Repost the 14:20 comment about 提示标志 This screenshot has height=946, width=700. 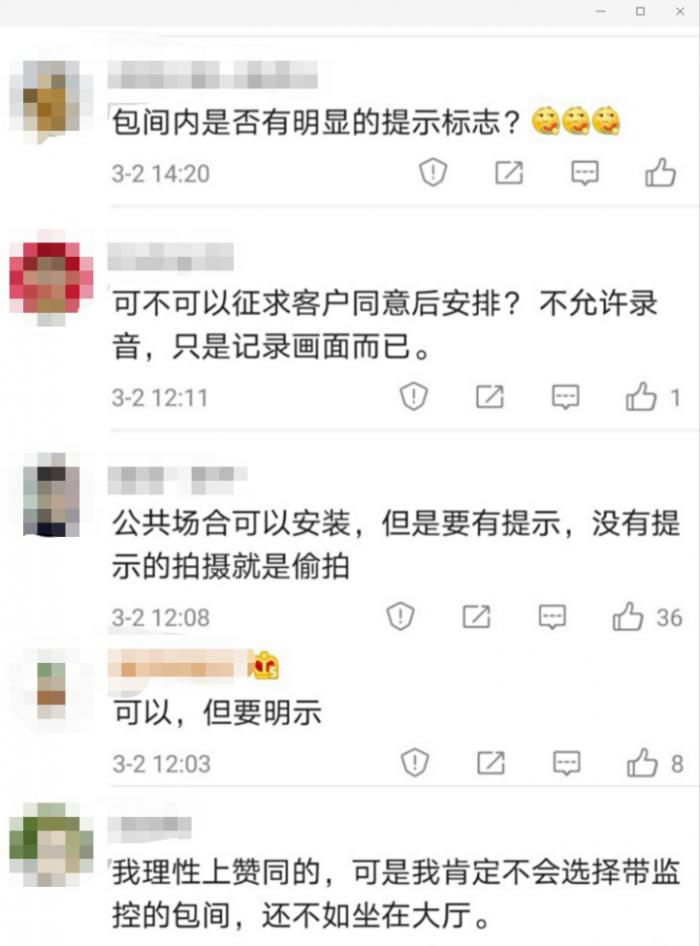[x=509, y=173]
